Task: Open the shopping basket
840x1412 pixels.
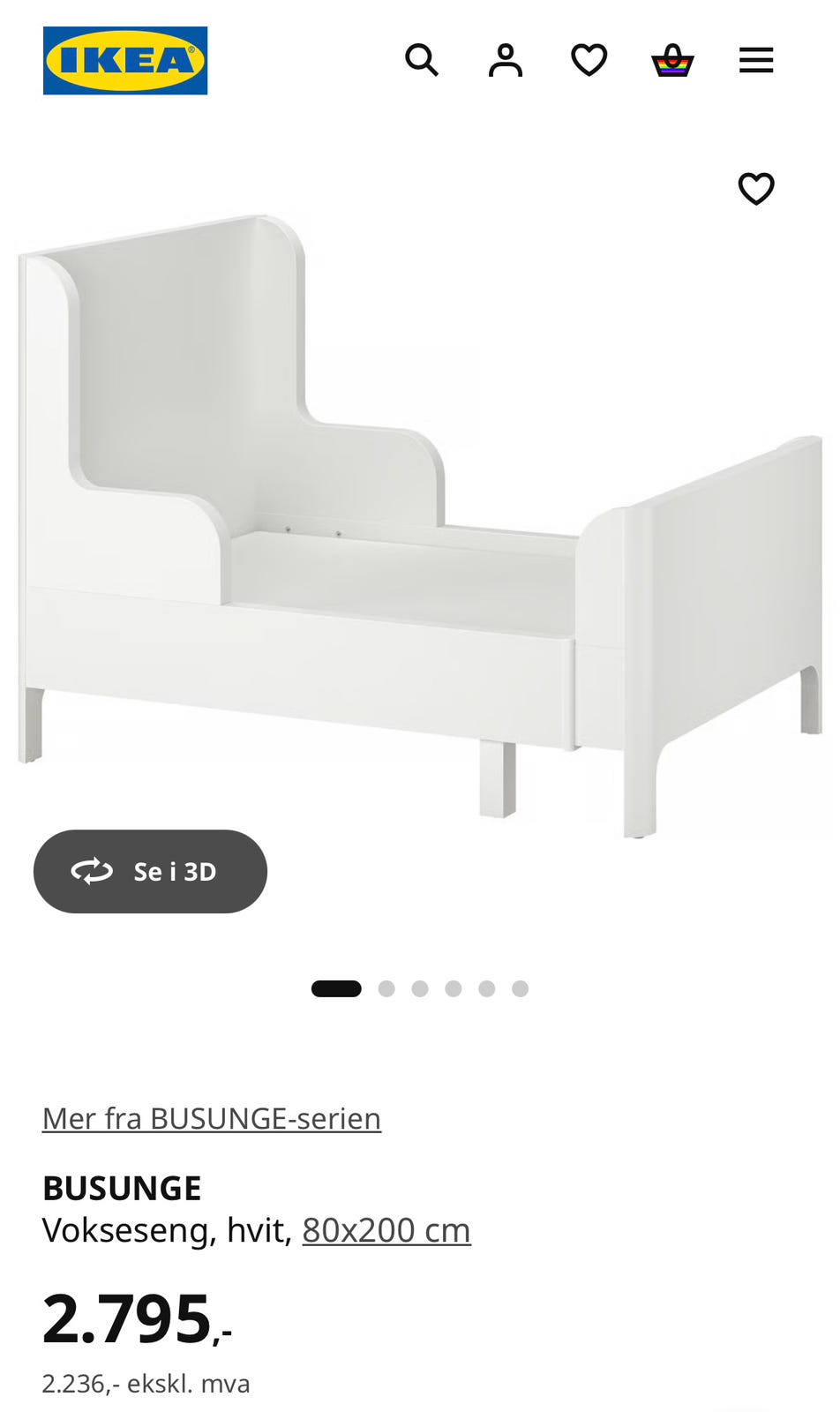Action: point(672,60)
